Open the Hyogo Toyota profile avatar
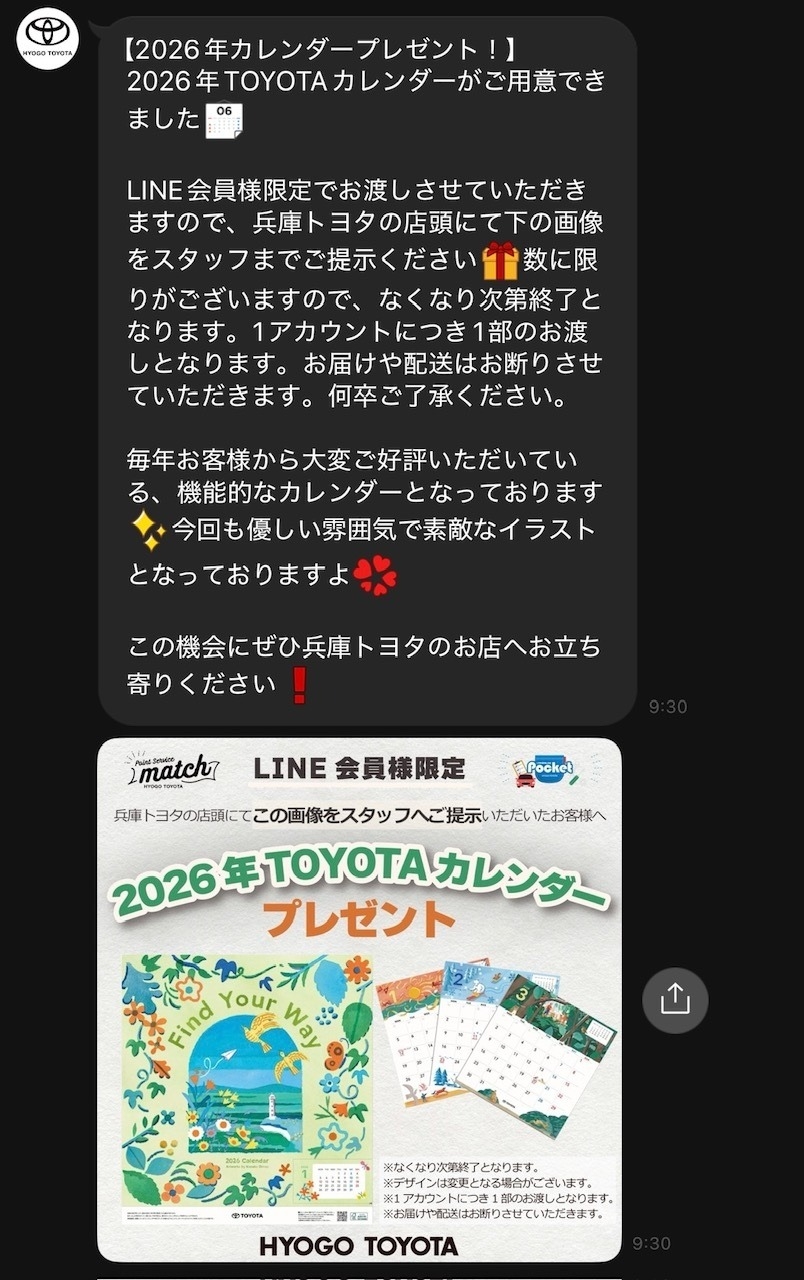The width and height of the screenshot is (804, 1280). pyautogui.click(x=47, y=38)
